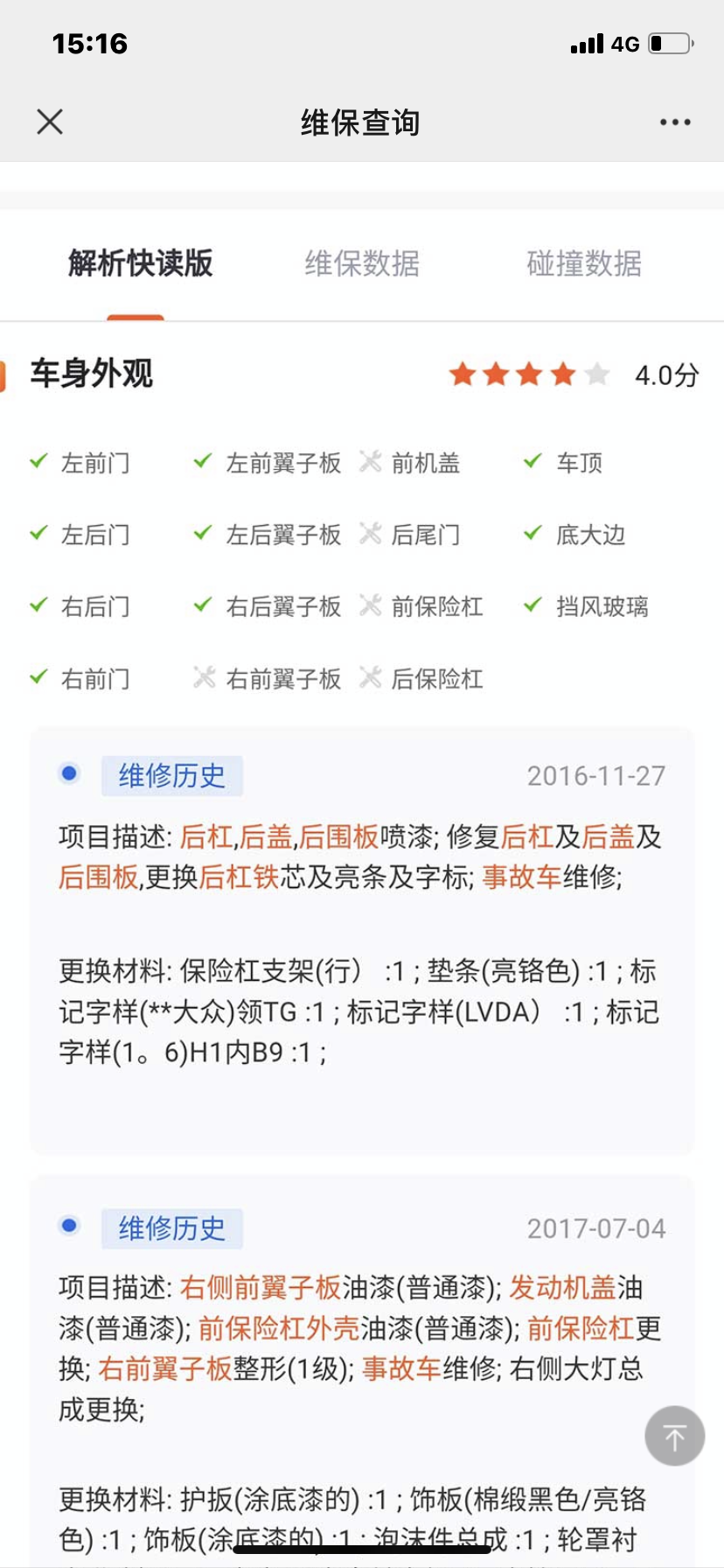Tap the back-to-top arrow button
The width and height of the screenshot is (724, 1568).
tap(674, 1436)
